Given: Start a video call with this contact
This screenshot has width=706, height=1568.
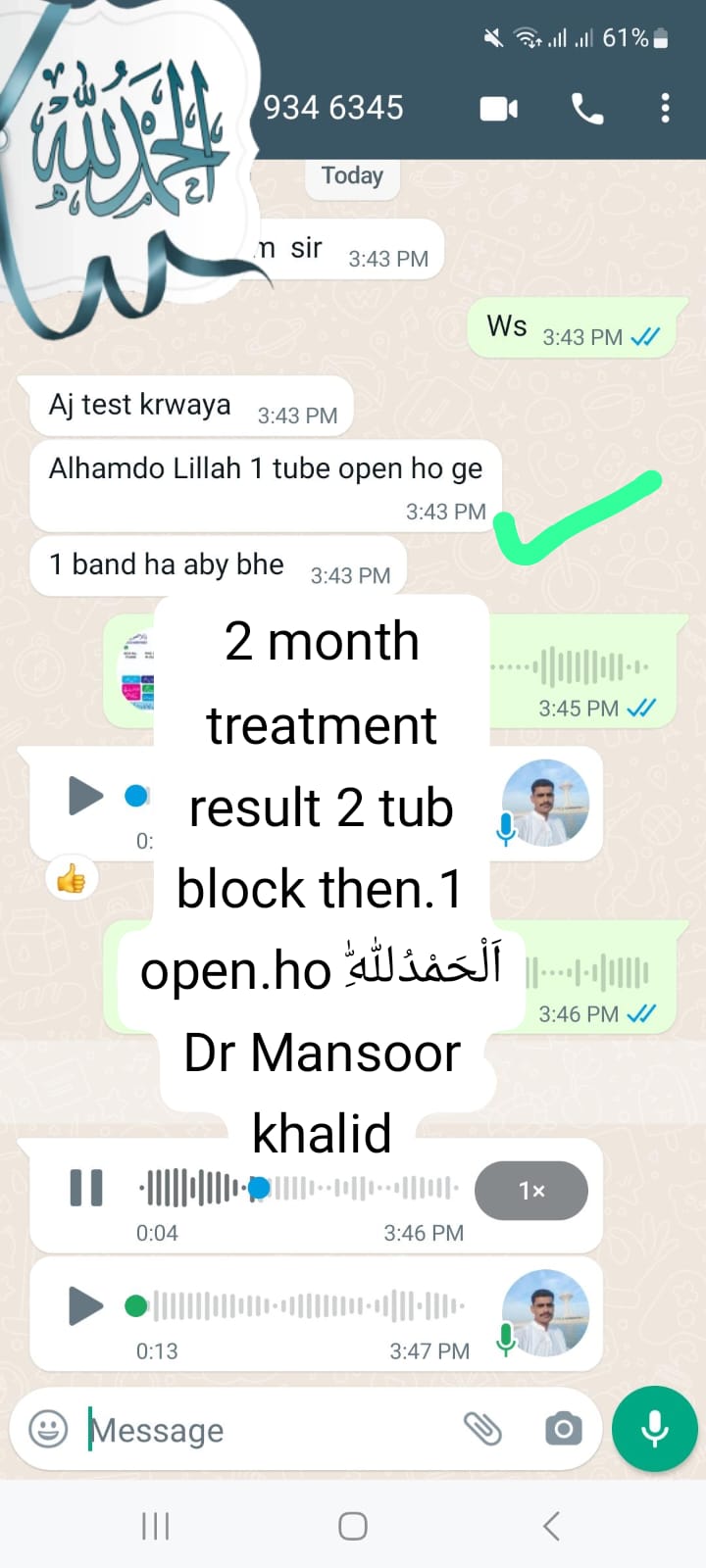Looking at the screenshot, I should tap(498, 109).
